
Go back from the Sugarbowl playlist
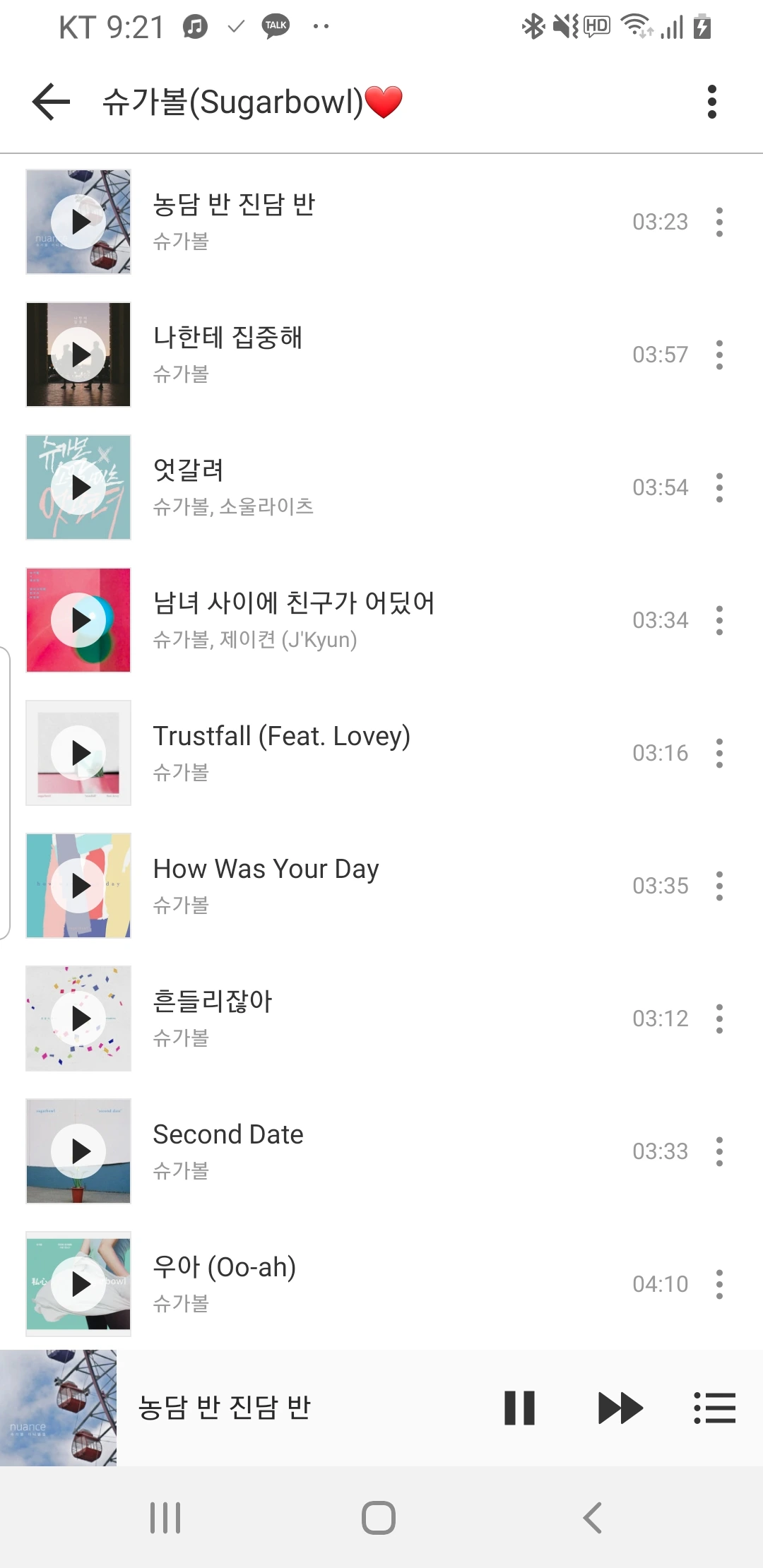[x=51, y=102]
